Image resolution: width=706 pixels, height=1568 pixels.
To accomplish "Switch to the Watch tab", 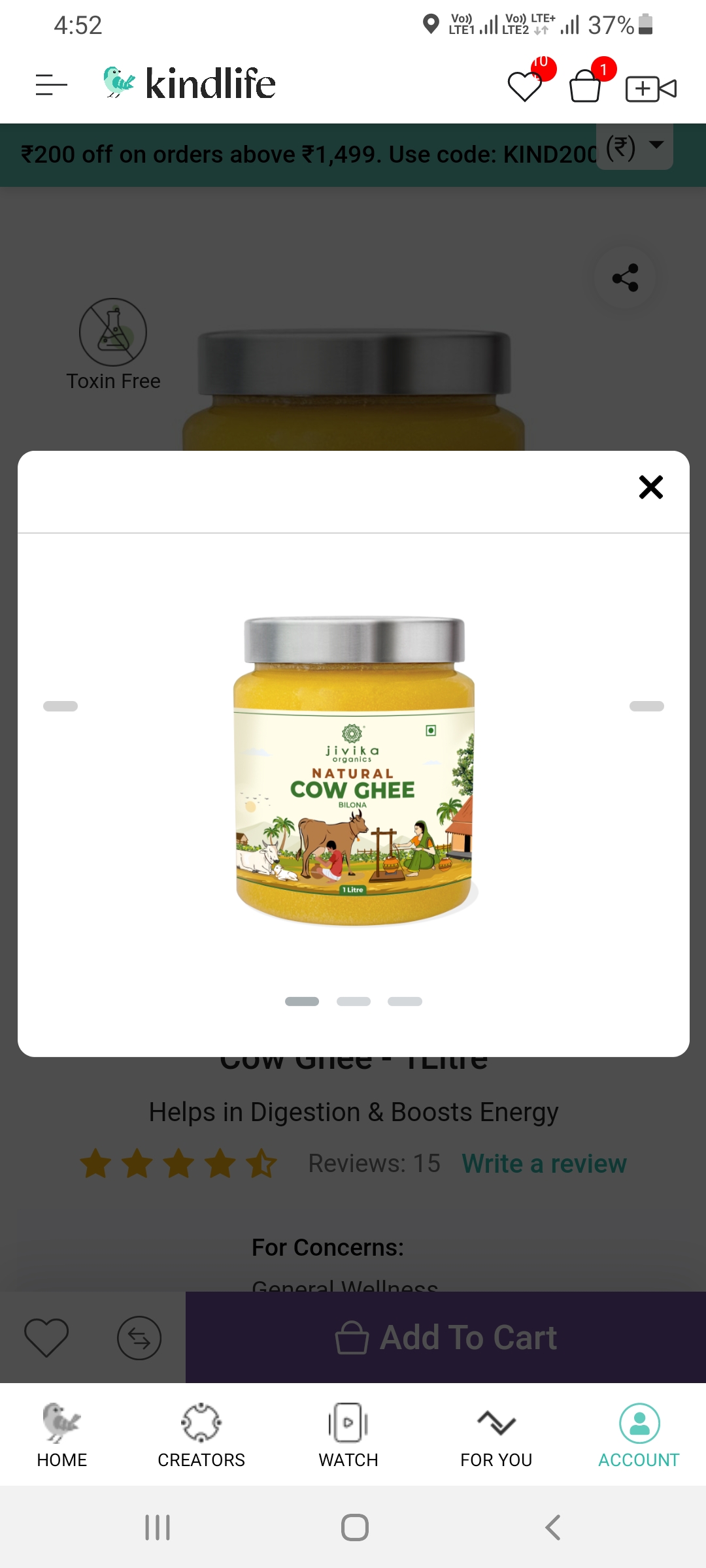I will 348,1435.
